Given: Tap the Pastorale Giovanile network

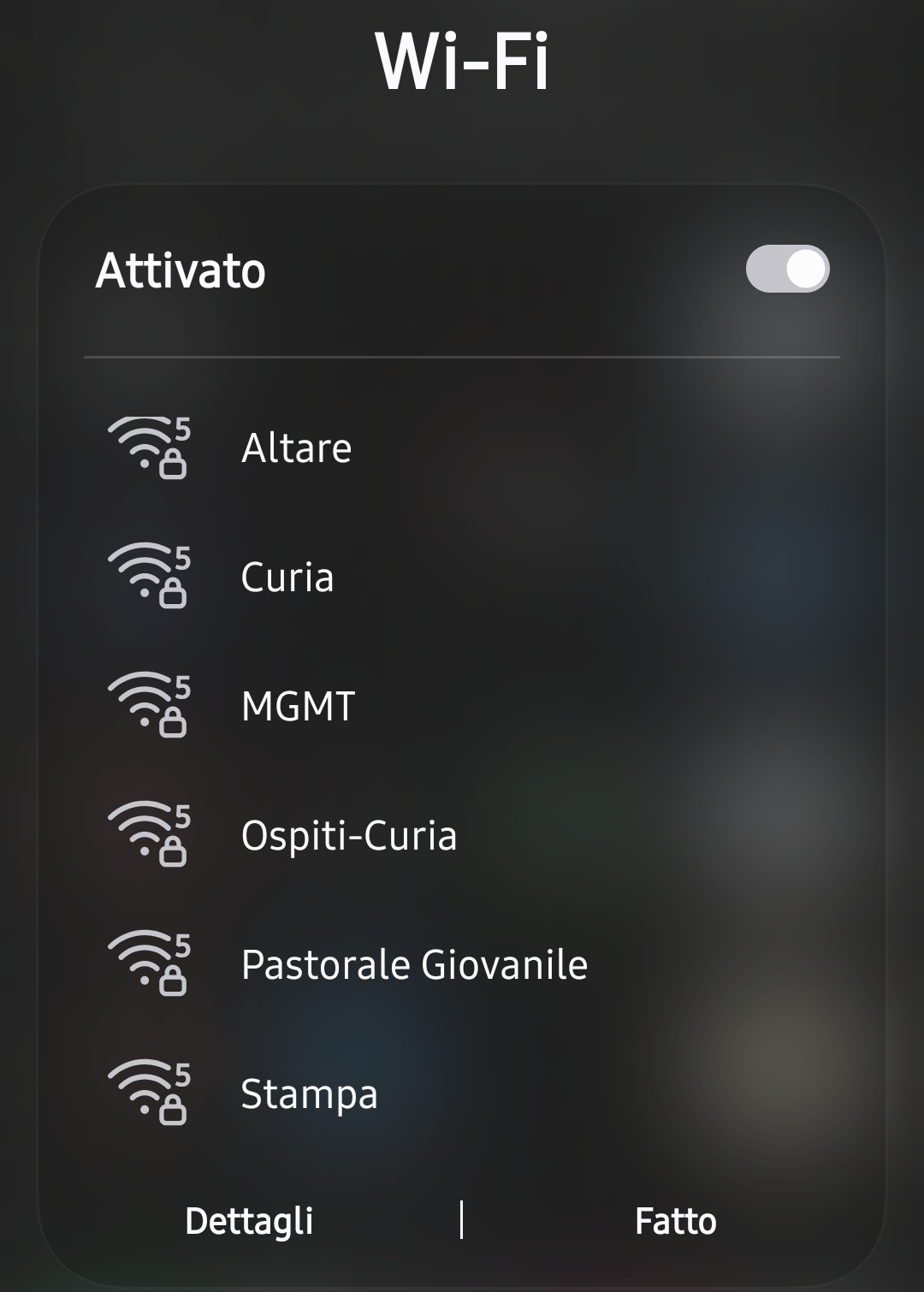Looking at the screenshot, I should 414,965.
